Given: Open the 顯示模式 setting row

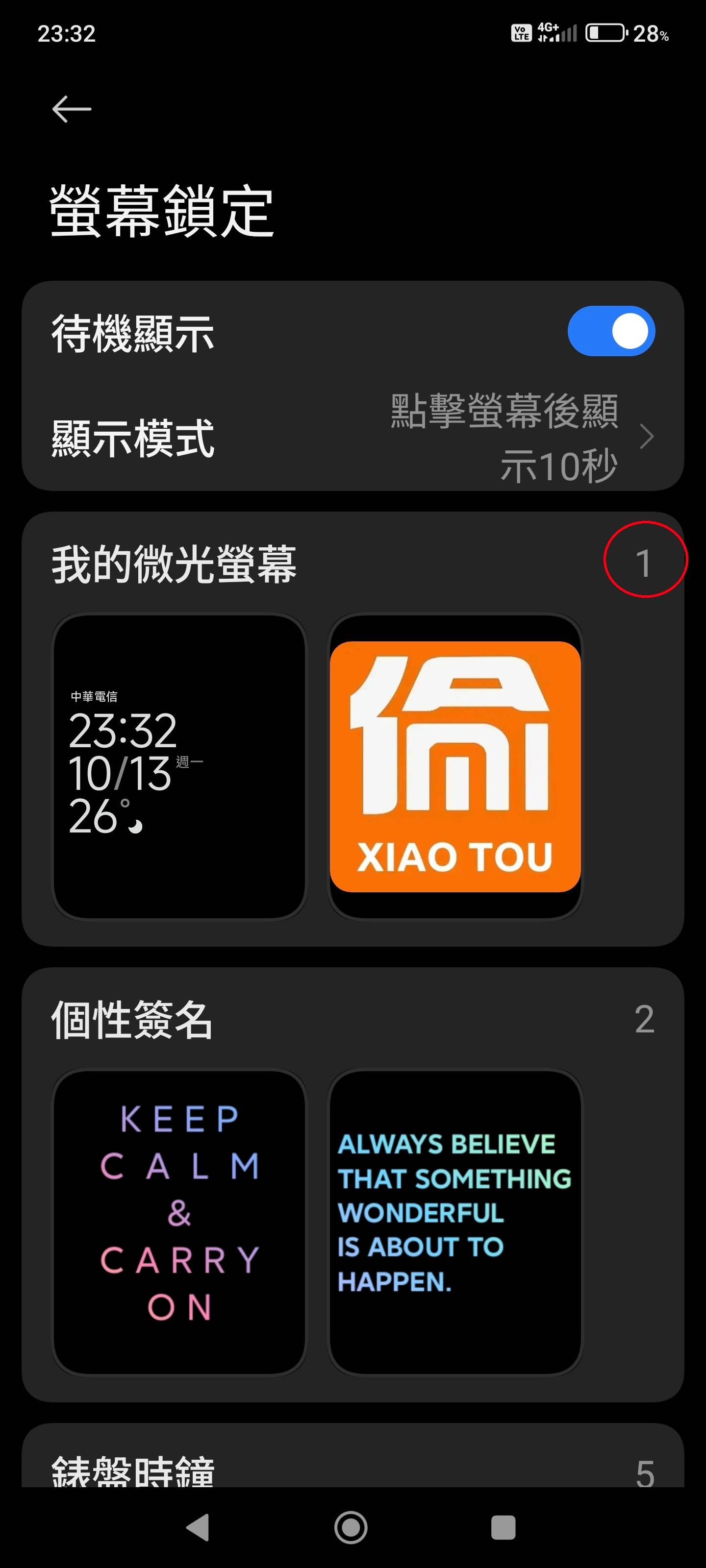Looking at the screenshot, I should pyautogui.click(x=352, y=438).
